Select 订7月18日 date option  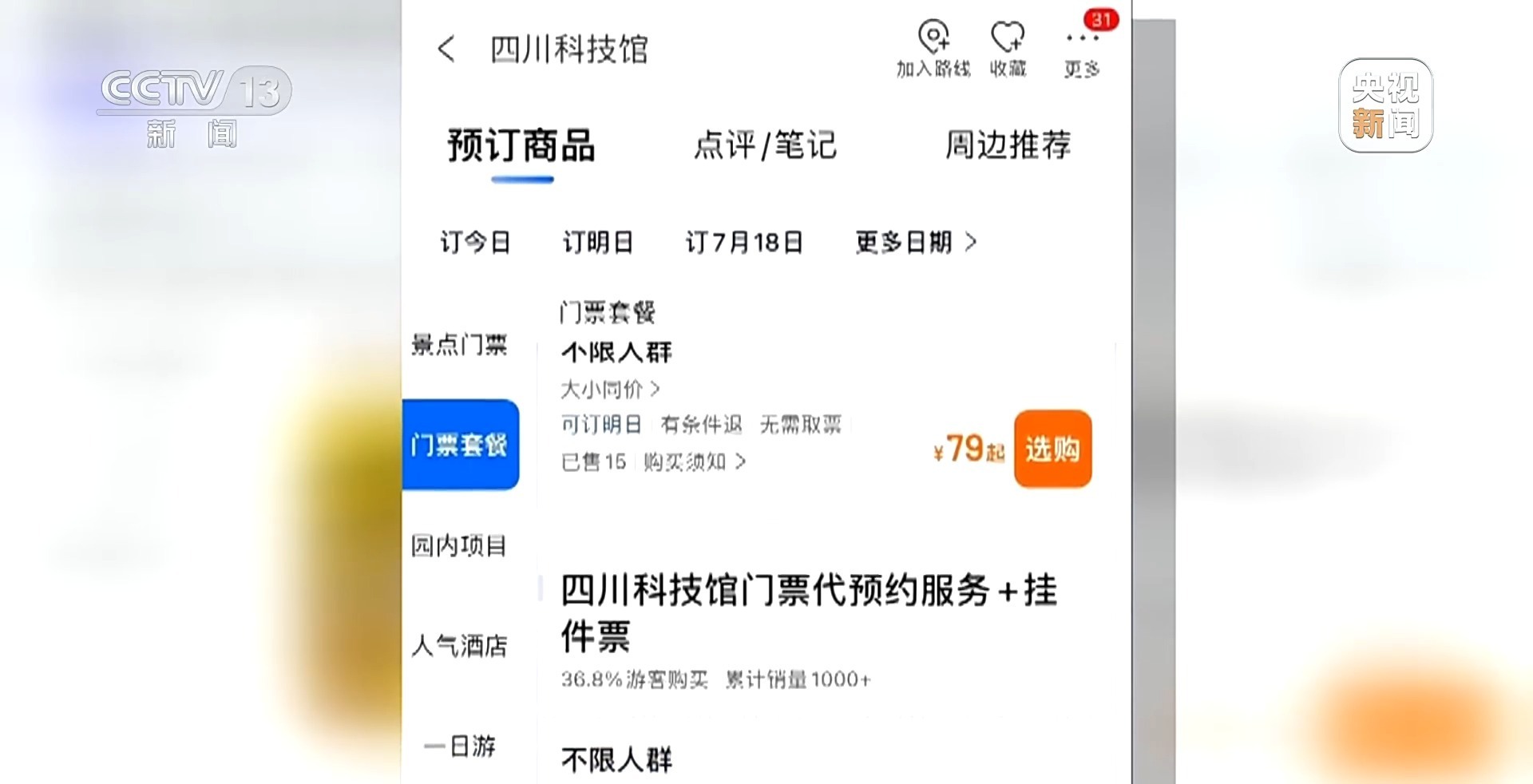[744, 242]
